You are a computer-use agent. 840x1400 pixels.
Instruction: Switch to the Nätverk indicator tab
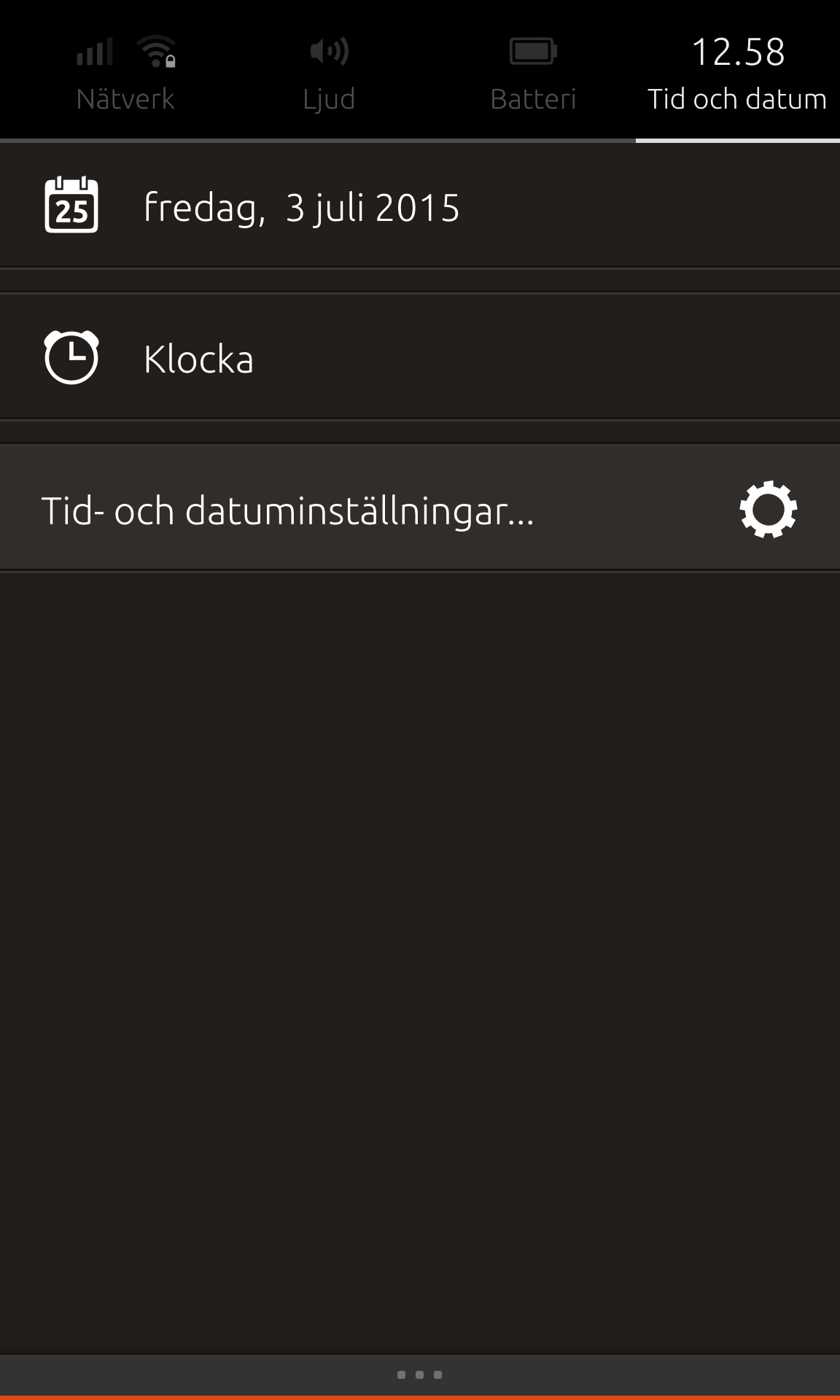click(x=125, y=73)
